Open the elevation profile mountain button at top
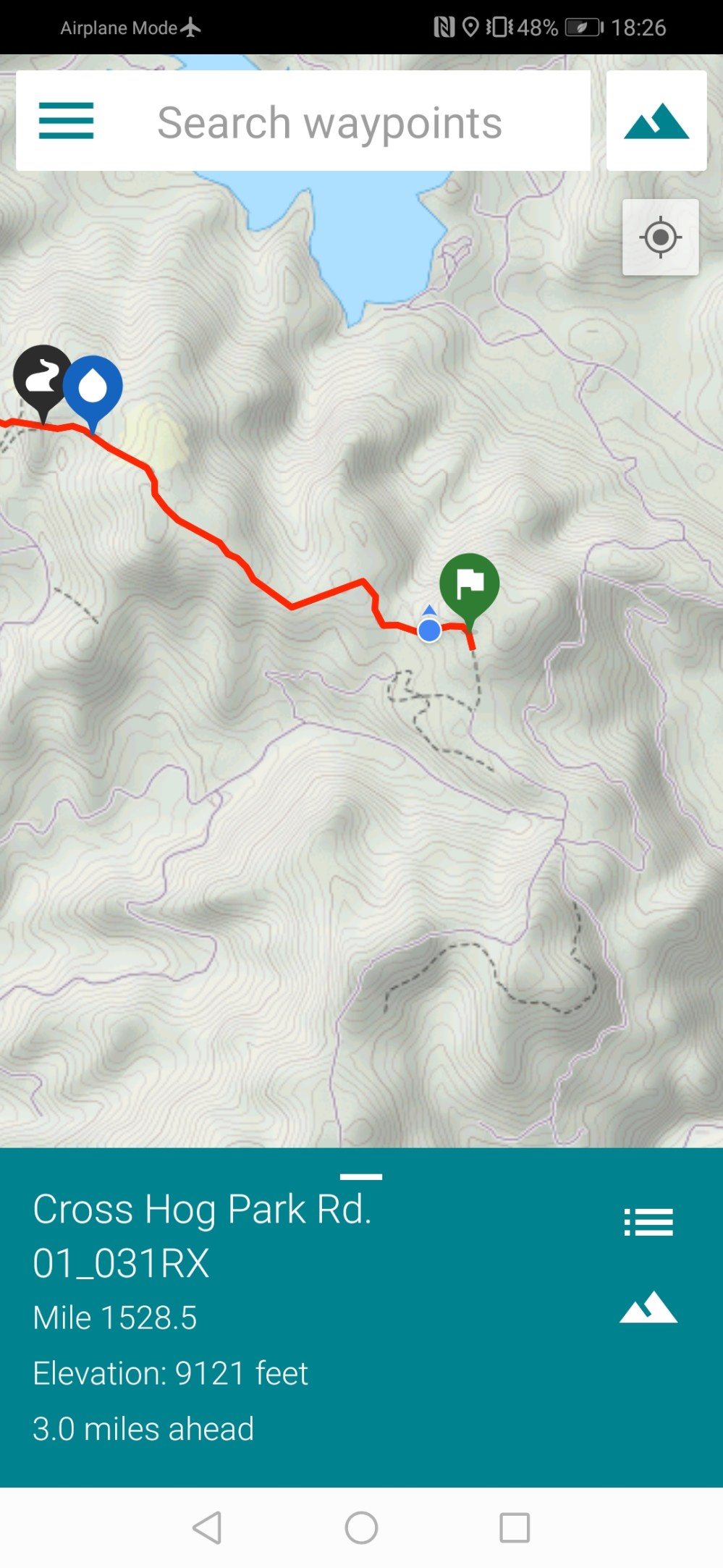 [656, 121]
